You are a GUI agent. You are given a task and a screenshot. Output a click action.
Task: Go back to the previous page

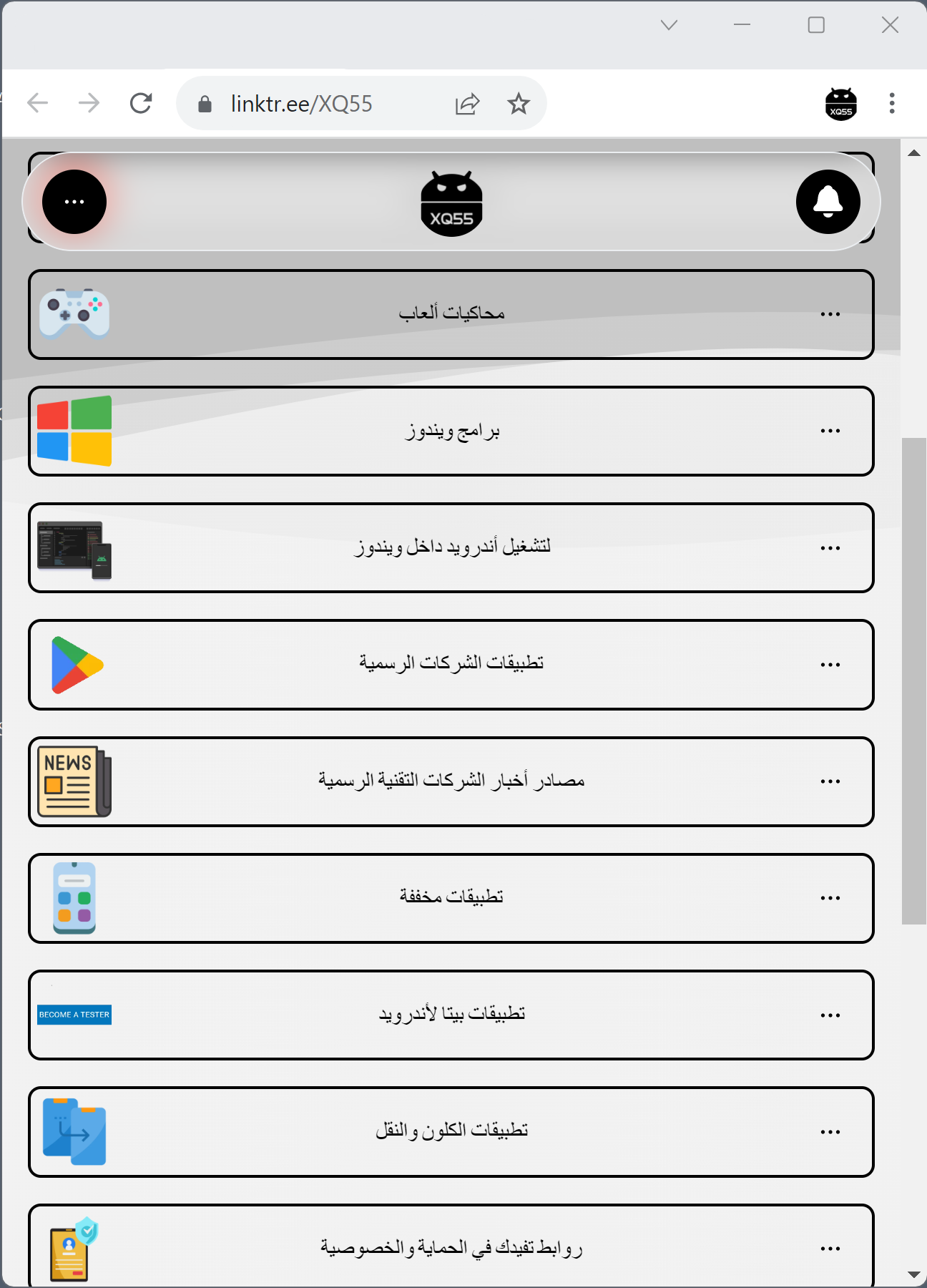point(37,104)
